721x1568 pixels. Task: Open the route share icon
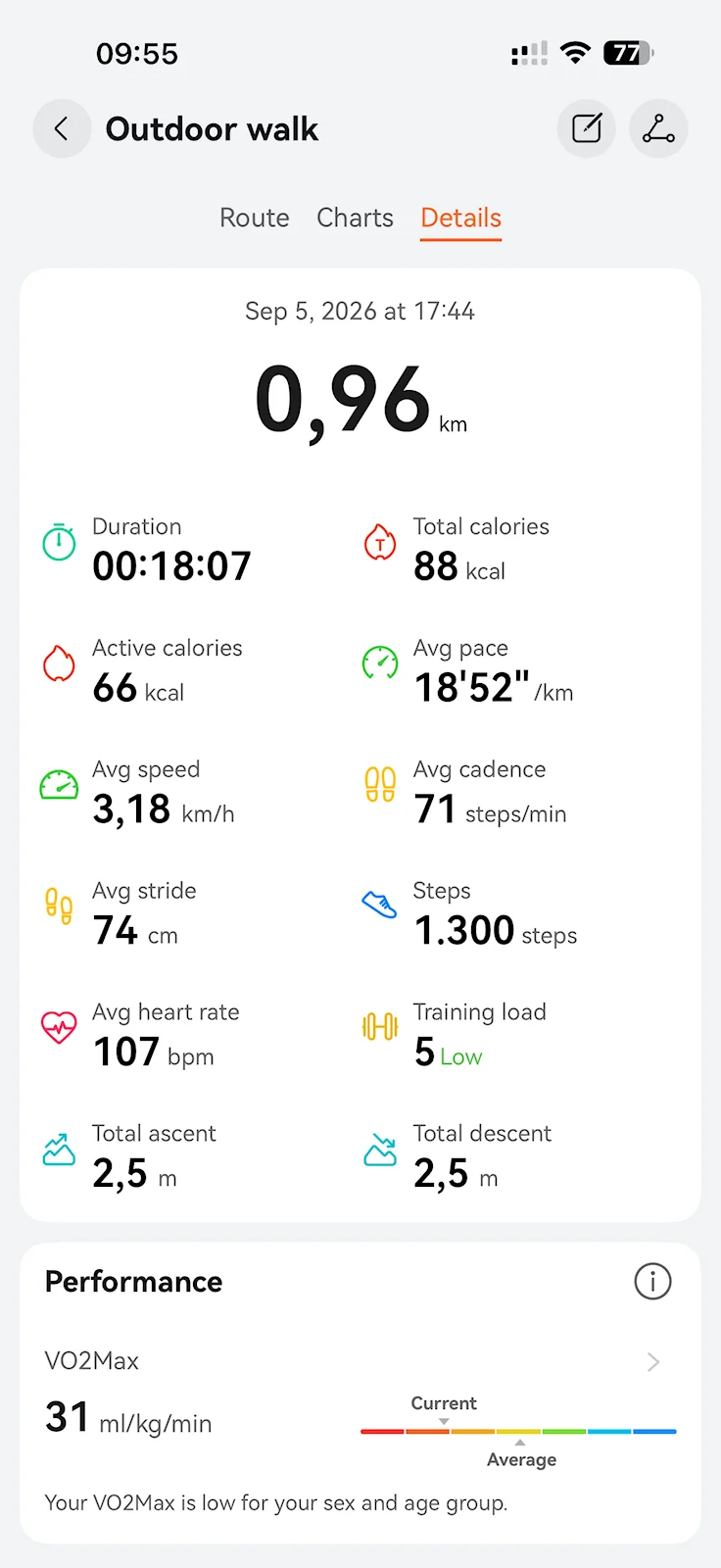click(x=658, y=128)
